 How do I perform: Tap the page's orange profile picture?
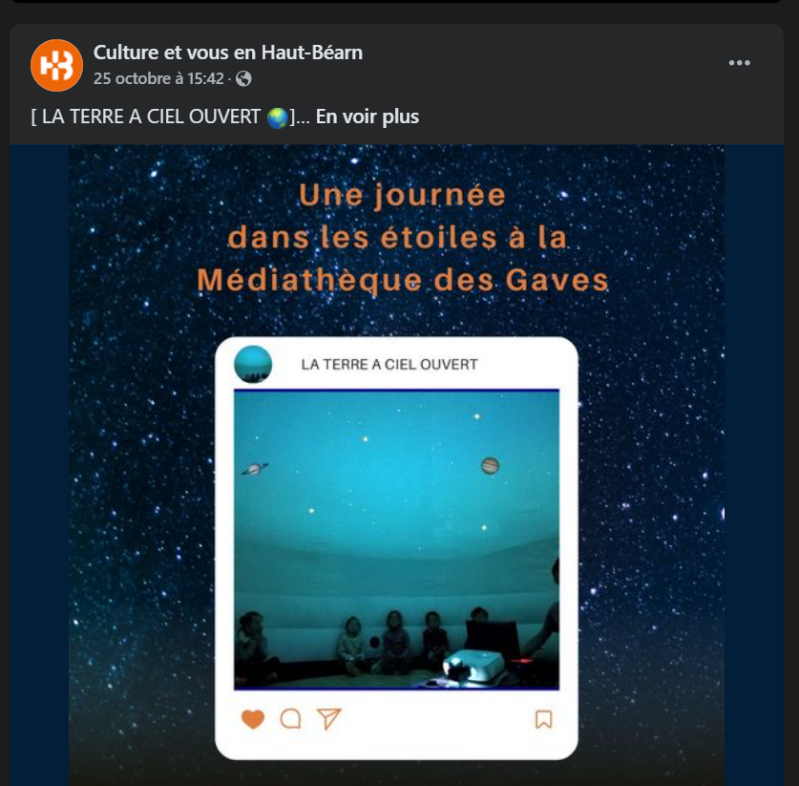tap(56, 65)
